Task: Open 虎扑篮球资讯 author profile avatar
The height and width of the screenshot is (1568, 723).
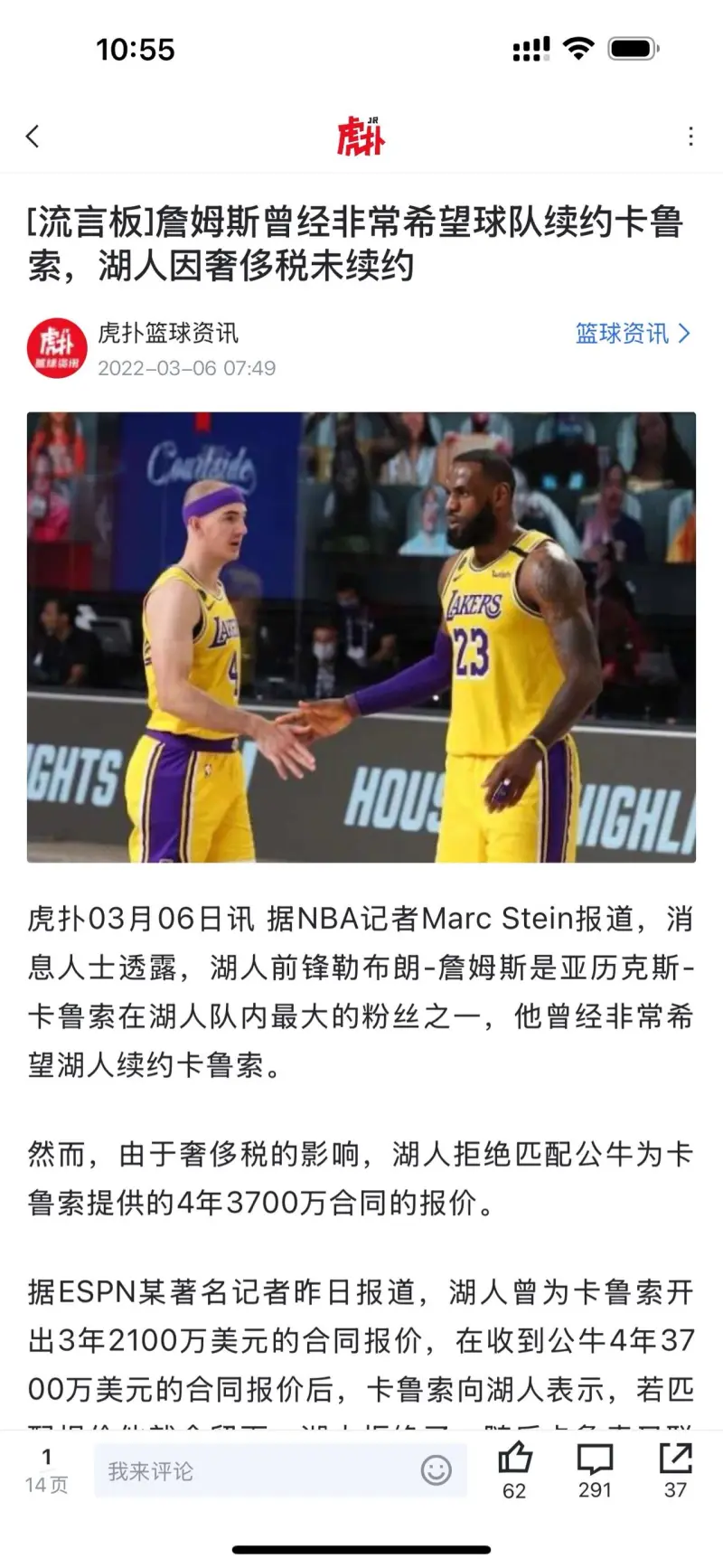Action: pos(57,348)
